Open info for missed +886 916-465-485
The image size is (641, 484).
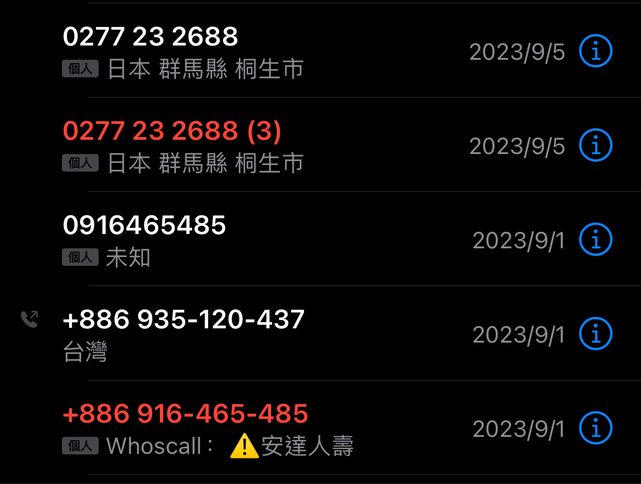coord(596,428)
